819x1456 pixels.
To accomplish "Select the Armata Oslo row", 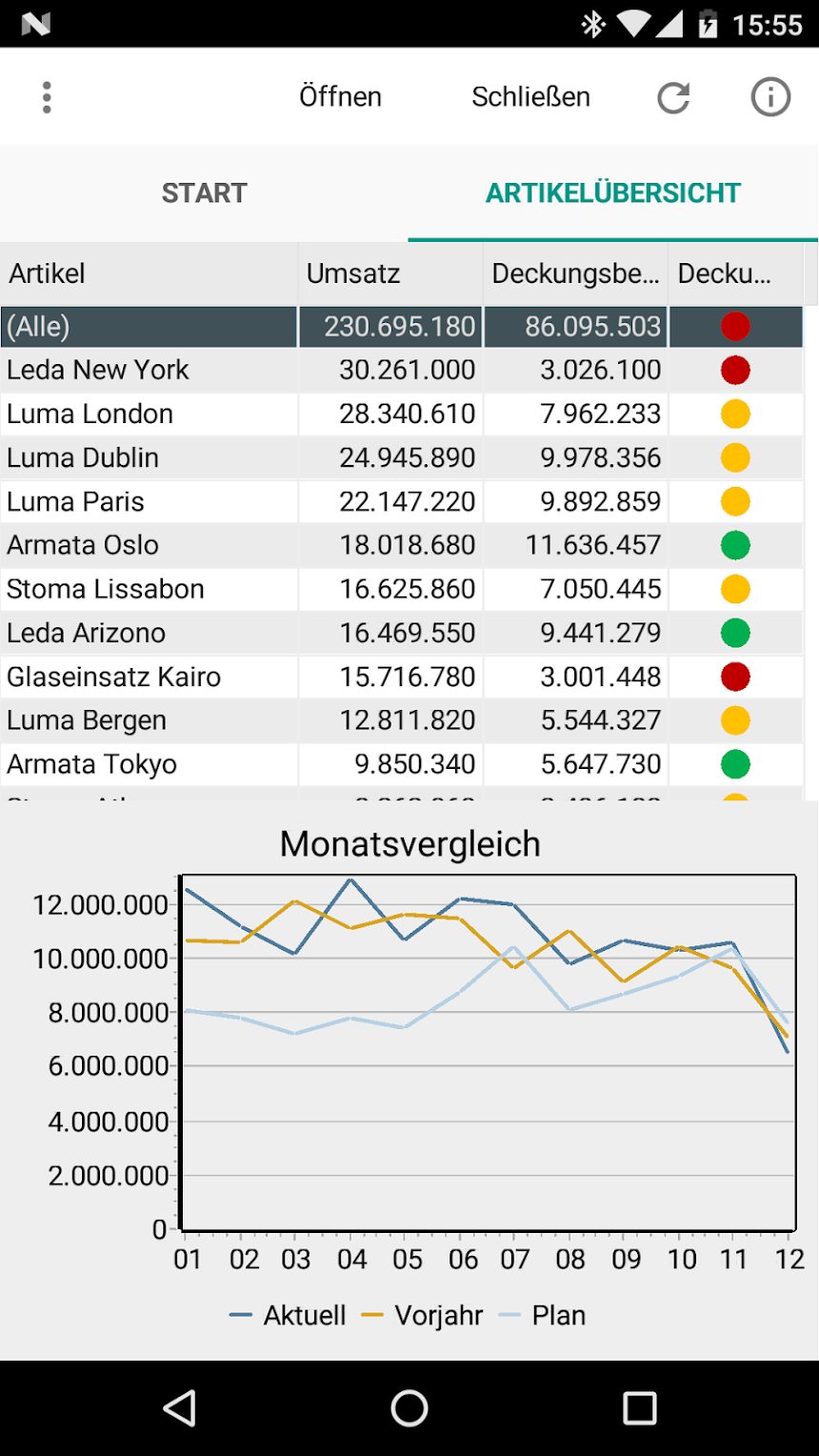I will (401, 545).
